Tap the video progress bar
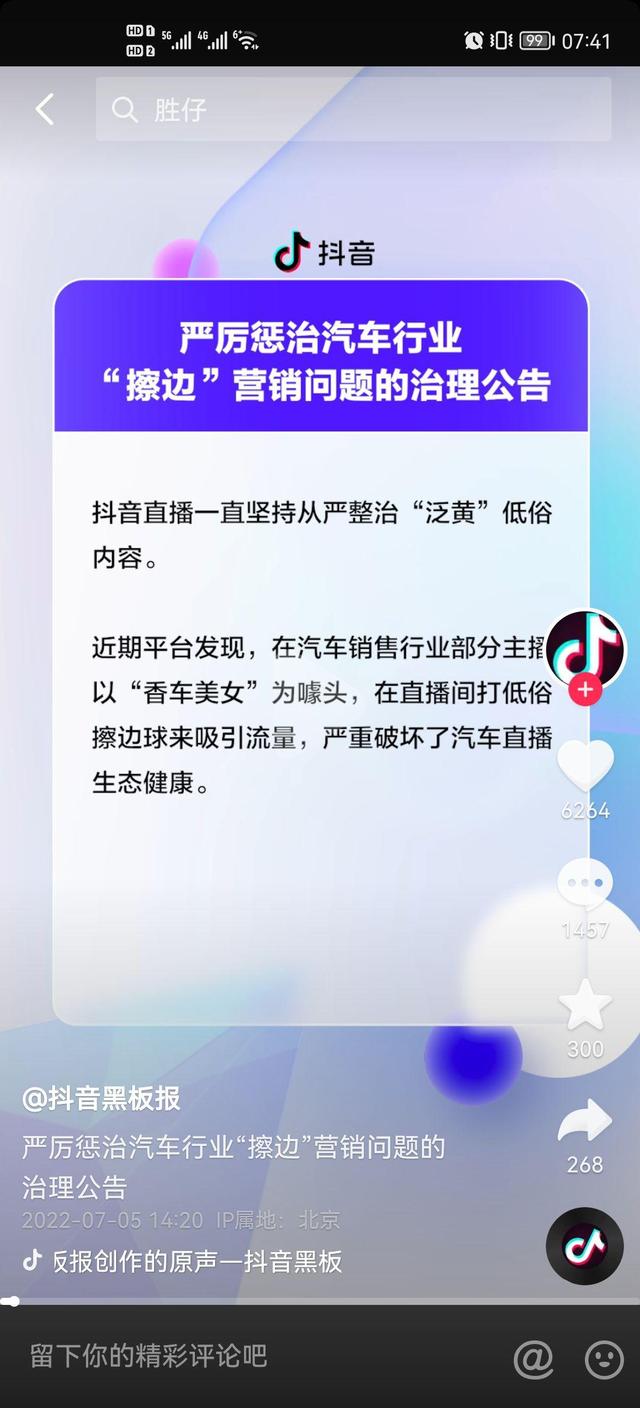This screenshot has height=1408, width=640. [320, 1301]
